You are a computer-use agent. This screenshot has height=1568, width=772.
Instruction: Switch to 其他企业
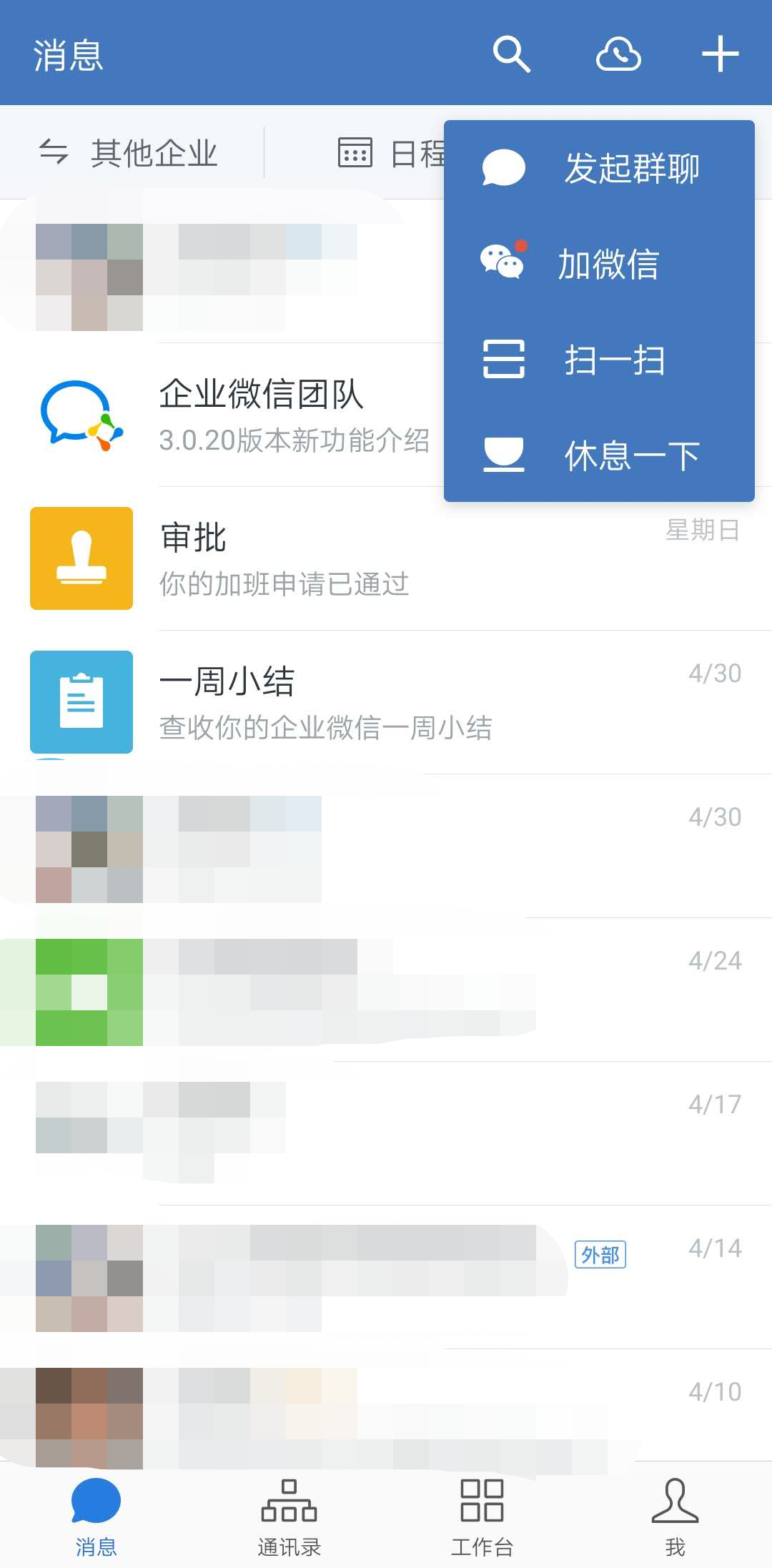coord(129,152)
